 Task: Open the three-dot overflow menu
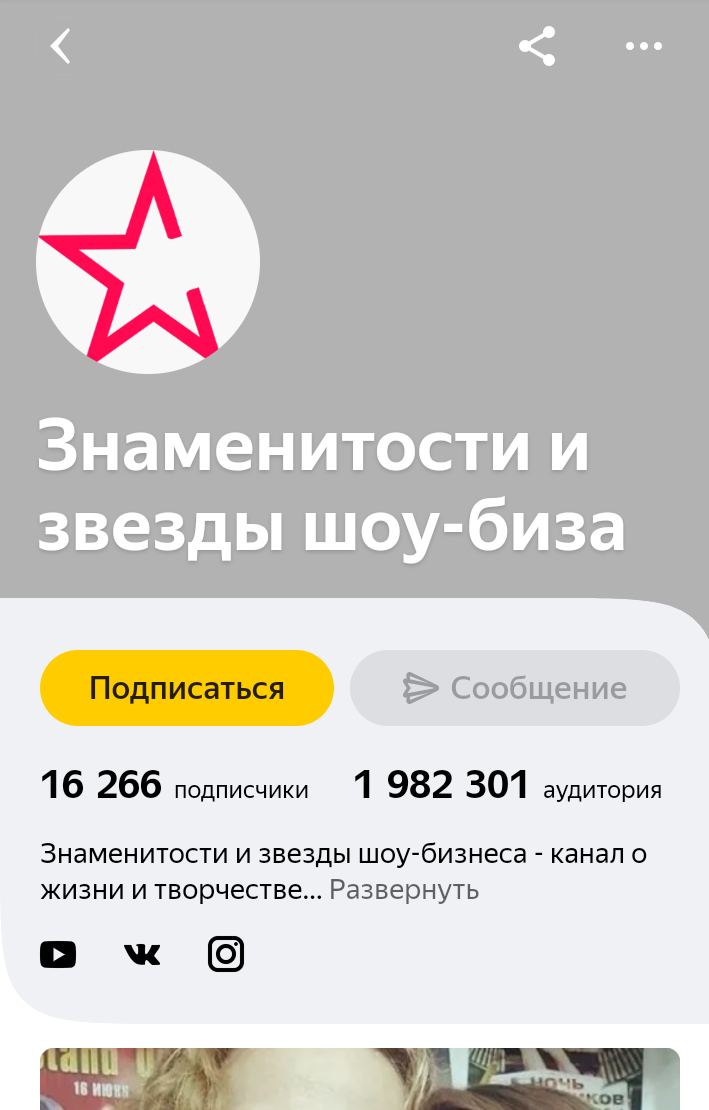[643, 46]
